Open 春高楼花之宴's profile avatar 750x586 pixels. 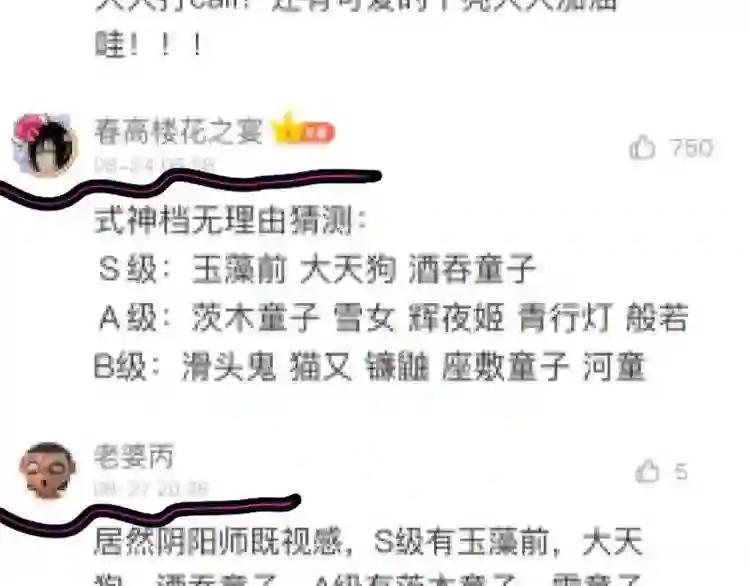click(44, 145)
